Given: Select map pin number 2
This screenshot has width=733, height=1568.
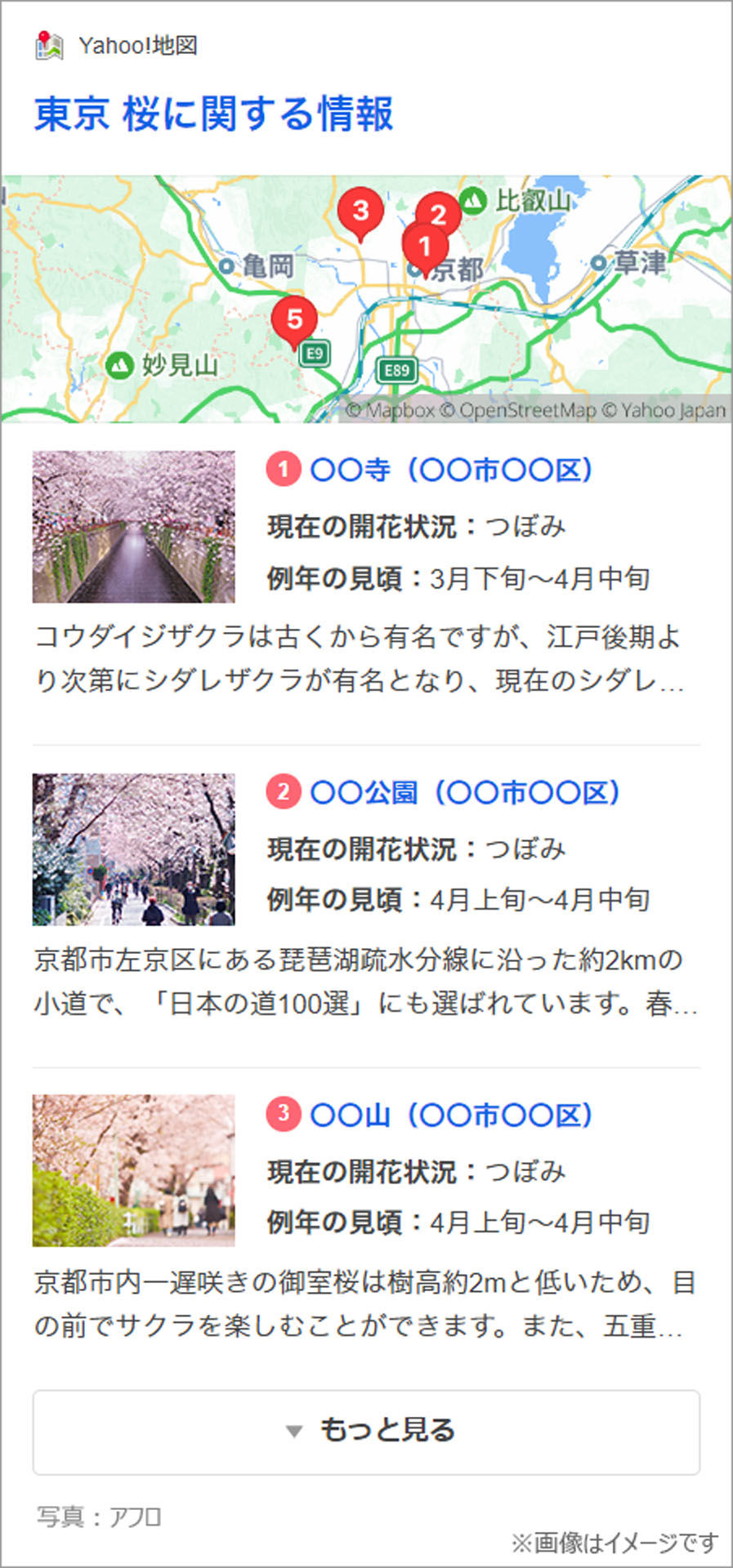Looking at the screenshot, I should coord(439,214).
